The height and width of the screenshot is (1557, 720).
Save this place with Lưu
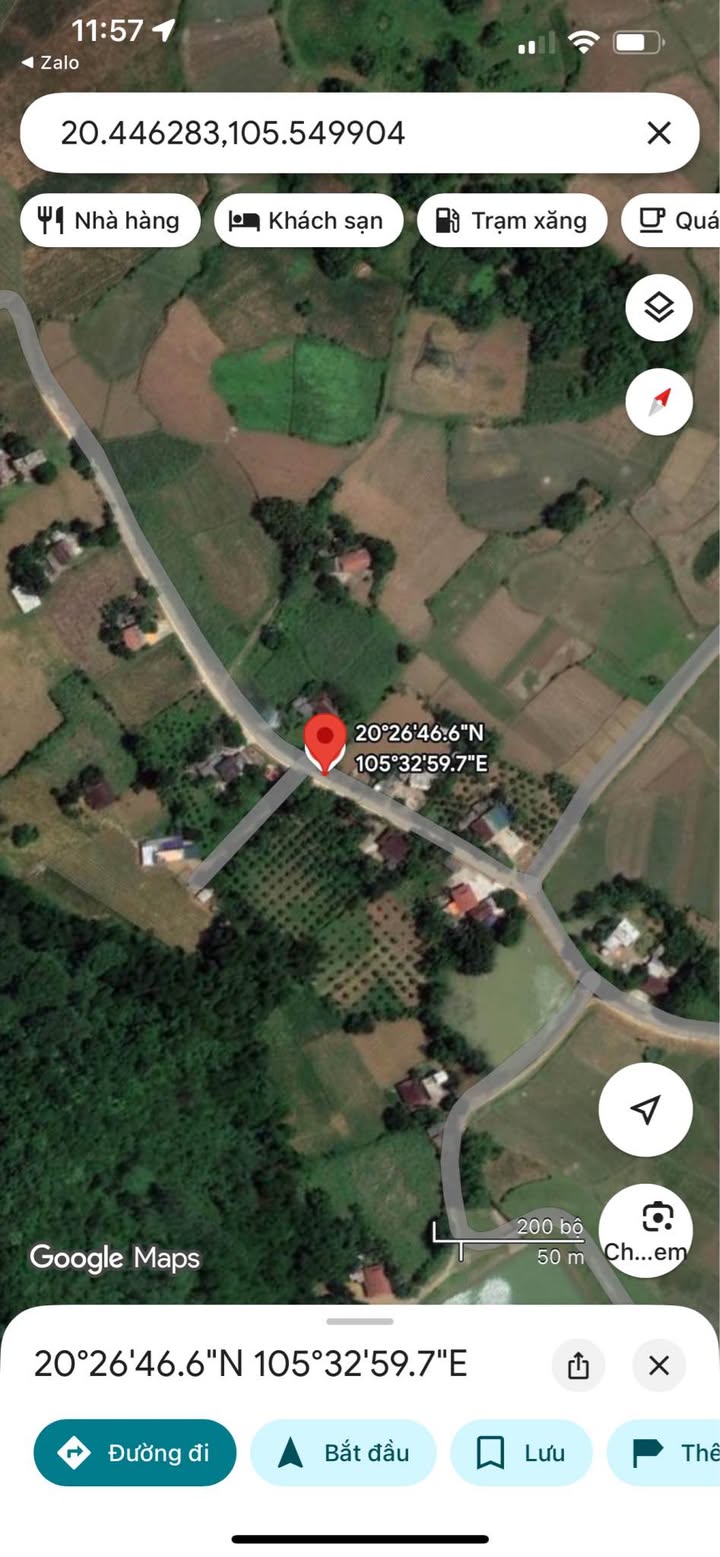point(521,1452)
